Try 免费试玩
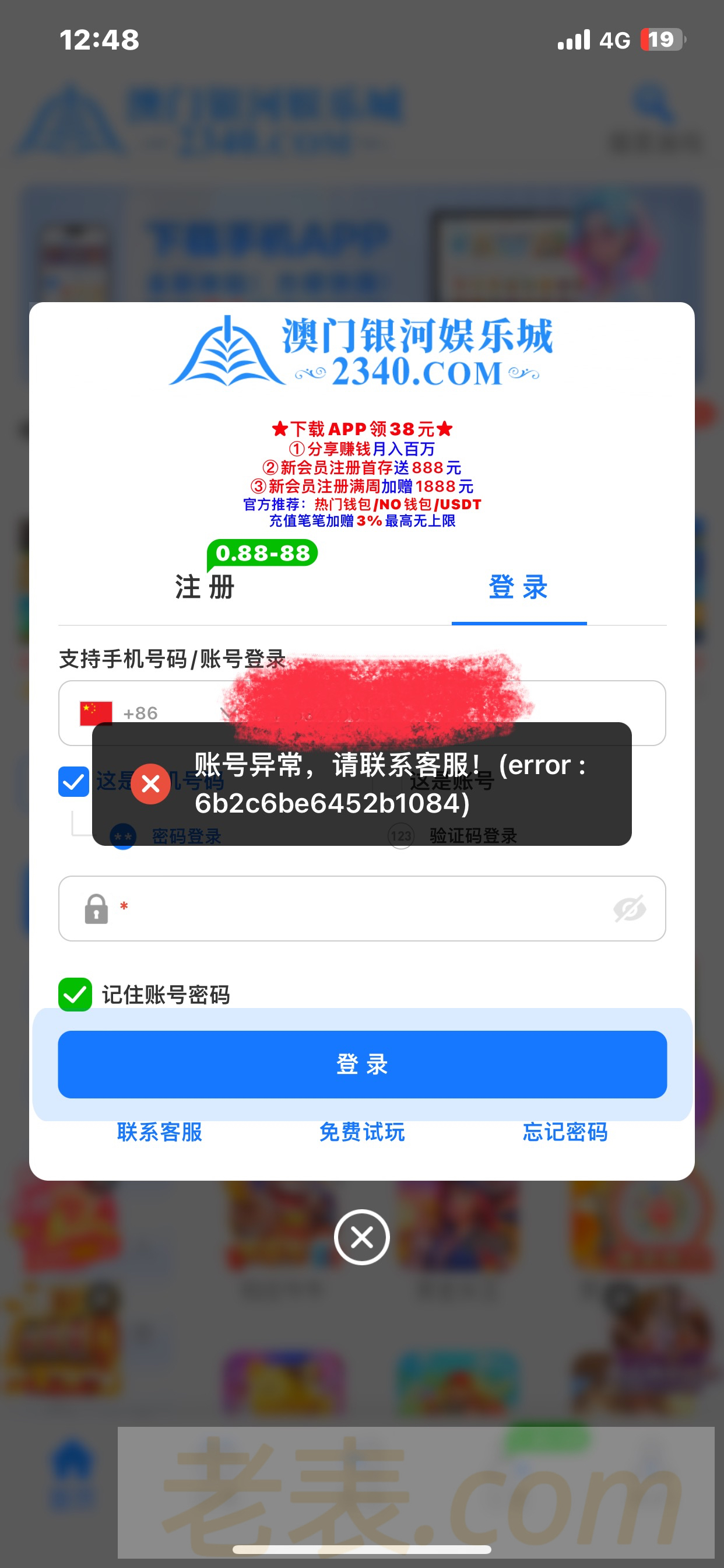Viewport: 724px width, 1568px height. point(362,1132)
